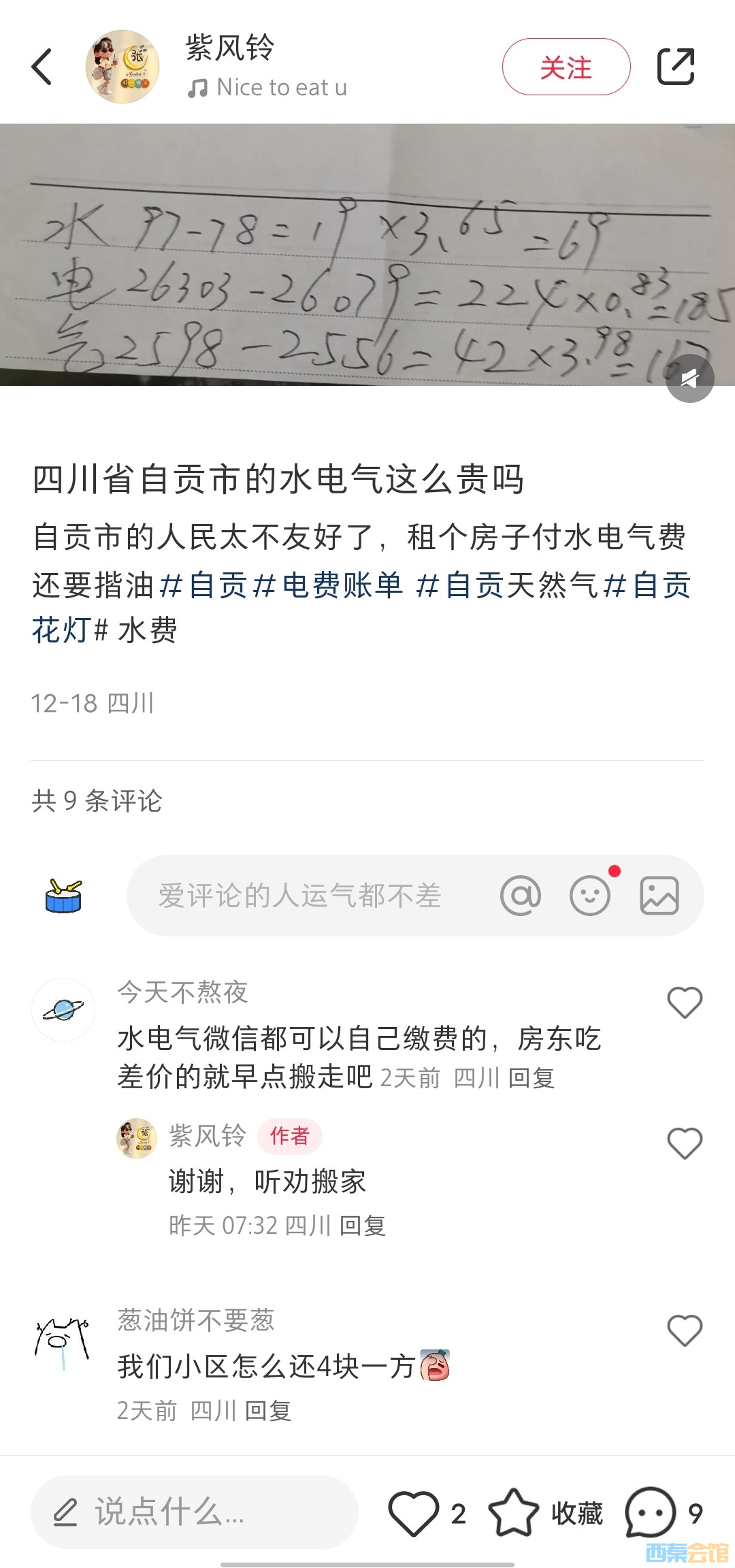Follow the author with 关注 button

[566, 67]
